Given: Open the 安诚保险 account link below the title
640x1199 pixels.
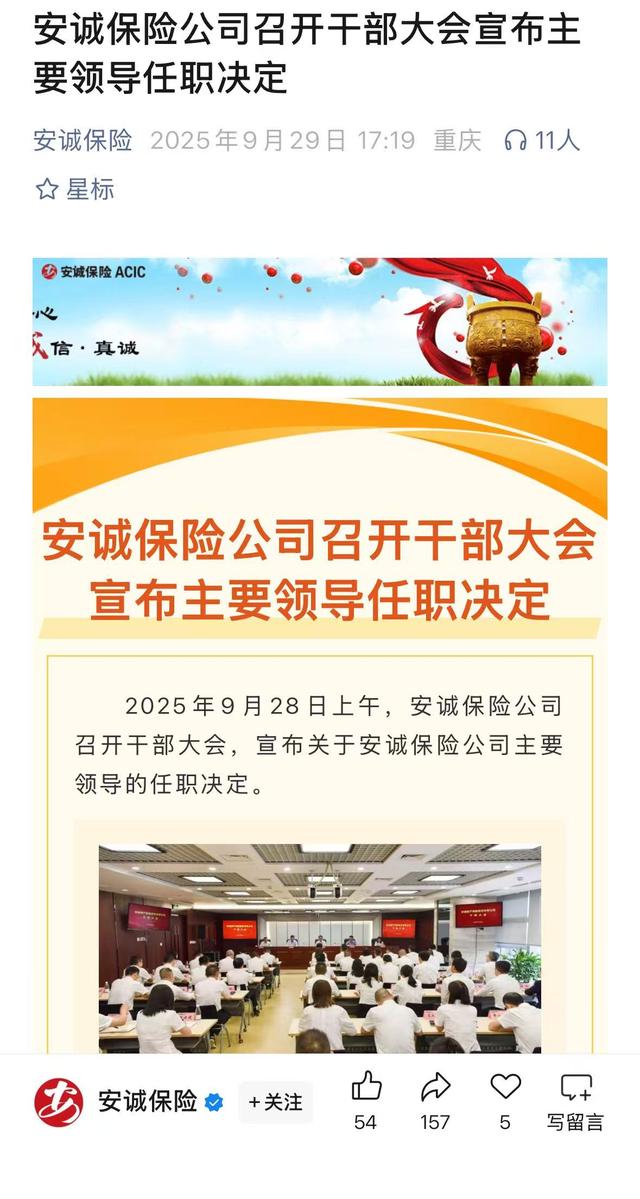Looking at the screenshot, I should 83,140.
